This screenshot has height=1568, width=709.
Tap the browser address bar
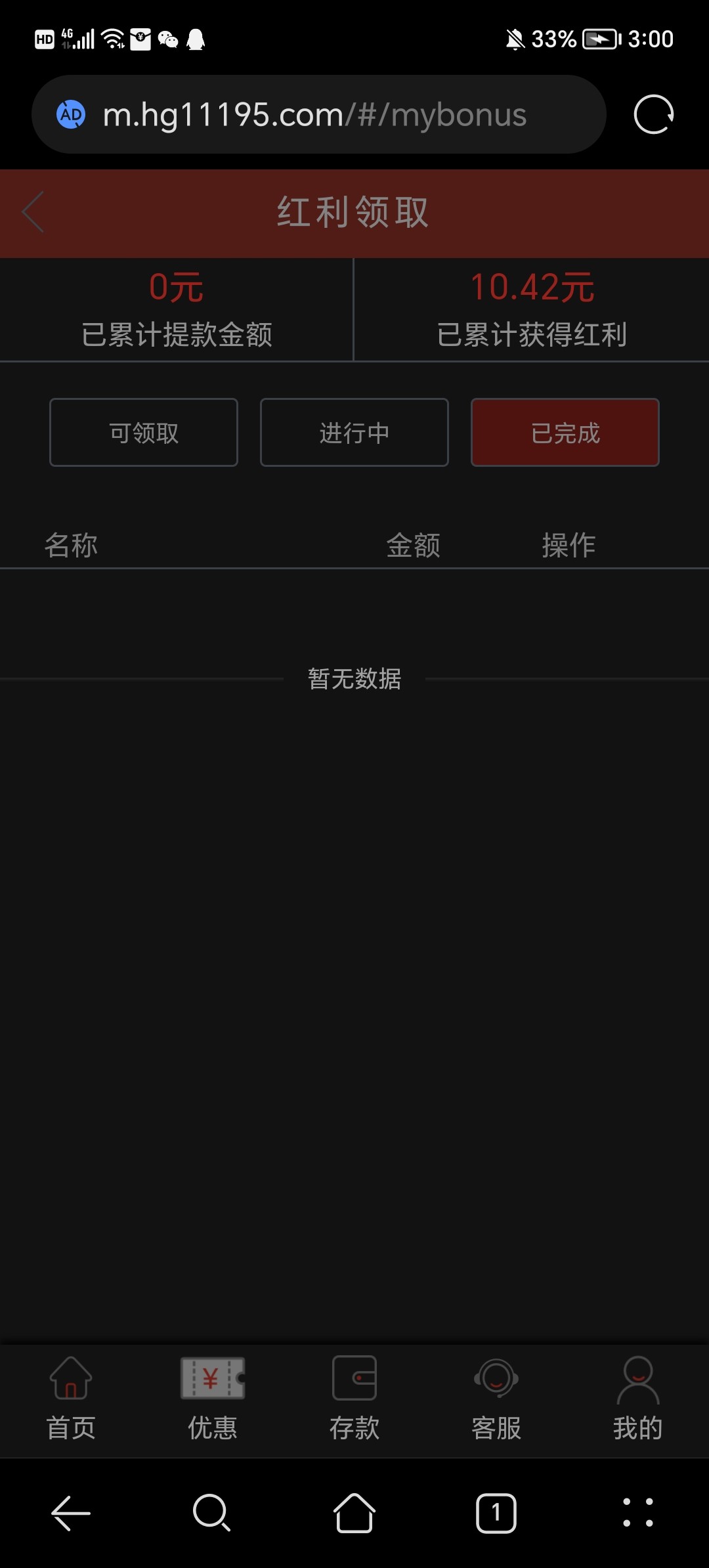(x=315, y=114)
